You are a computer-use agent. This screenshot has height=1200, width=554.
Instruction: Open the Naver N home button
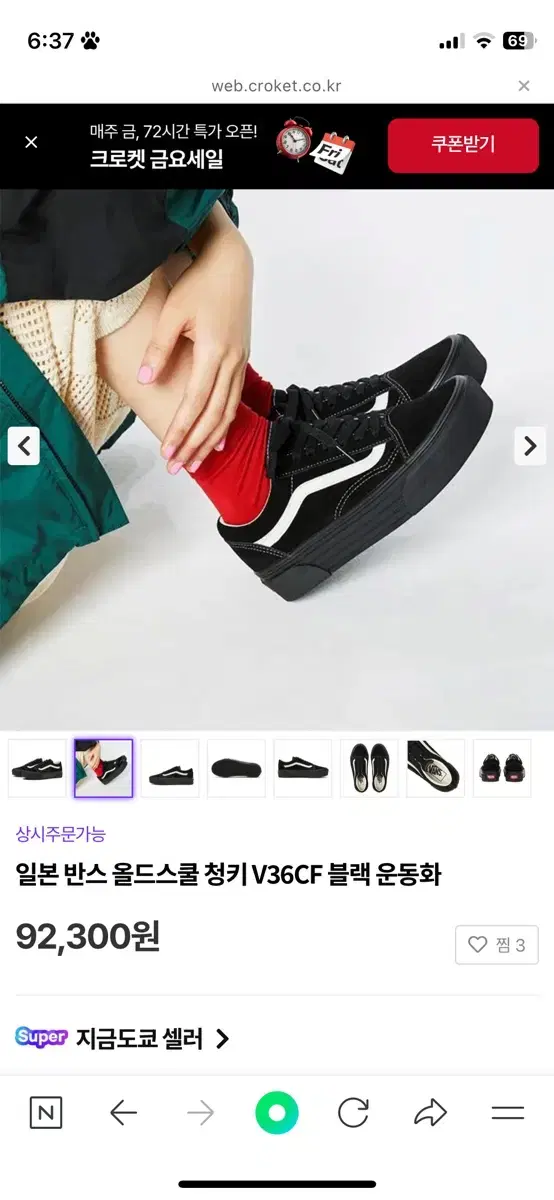pos(46,1113)
